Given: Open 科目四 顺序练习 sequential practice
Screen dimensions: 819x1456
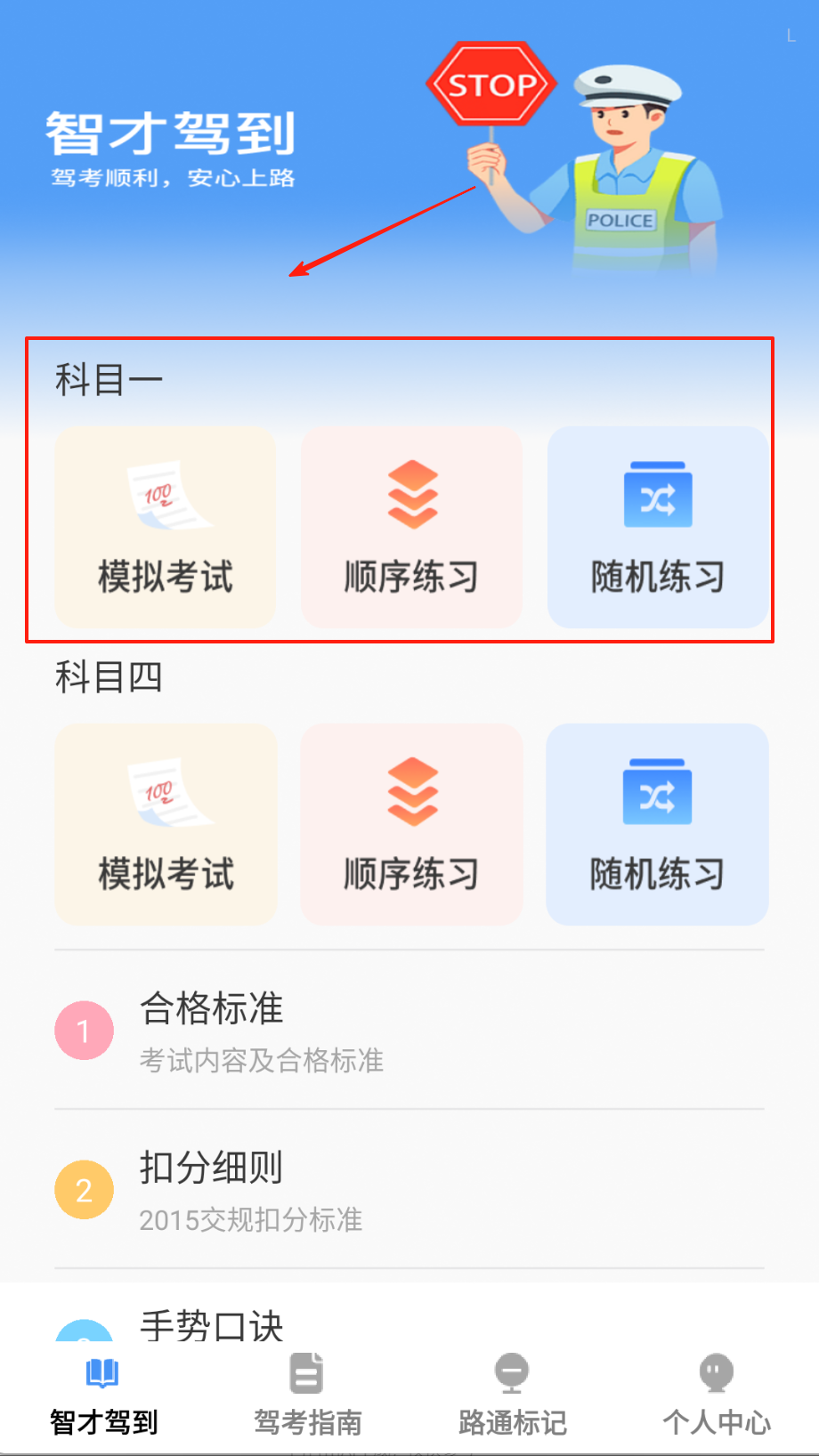Looking at the screenshot, I should 411,824.
